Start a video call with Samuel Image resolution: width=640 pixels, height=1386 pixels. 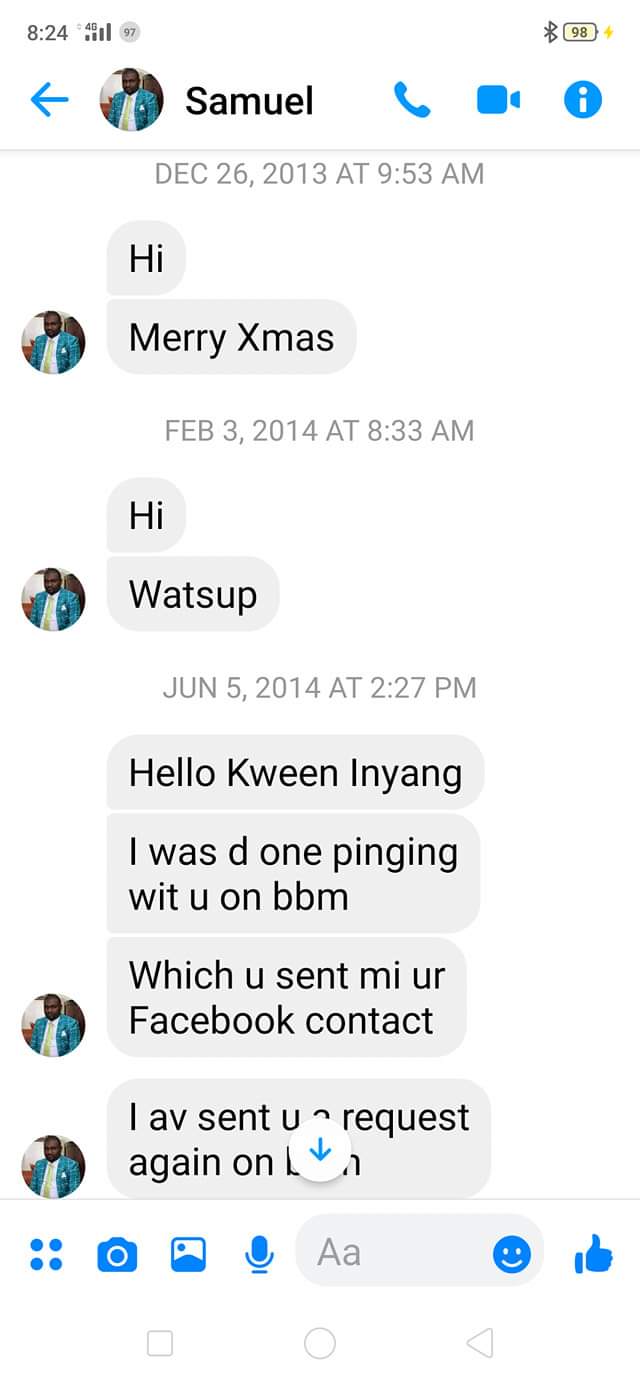pyautogui.click(x=498, y=100)
